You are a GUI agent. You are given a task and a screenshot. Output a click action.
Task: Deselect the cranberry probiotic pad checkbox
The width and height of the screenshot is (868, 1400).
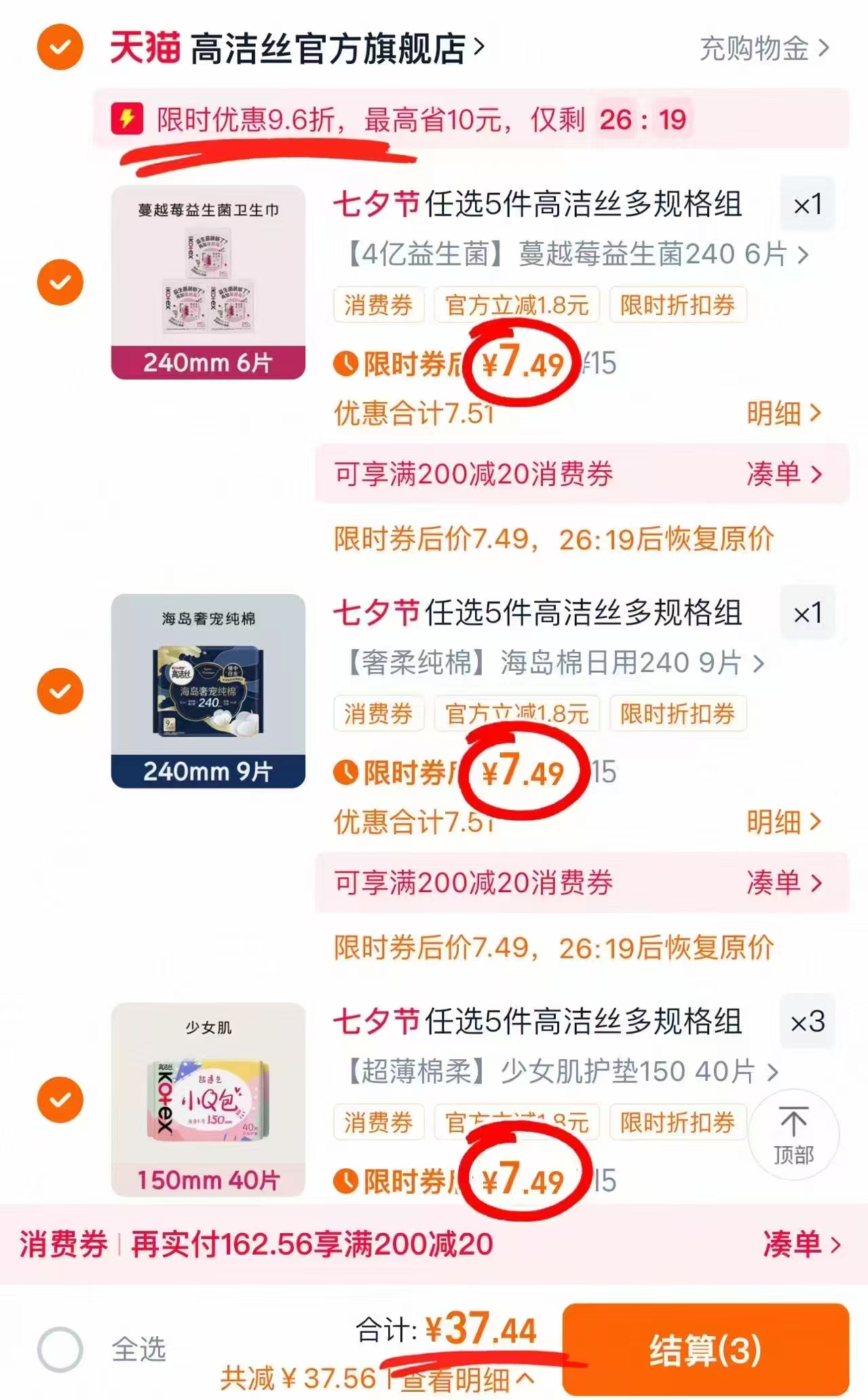click(61, 280)
